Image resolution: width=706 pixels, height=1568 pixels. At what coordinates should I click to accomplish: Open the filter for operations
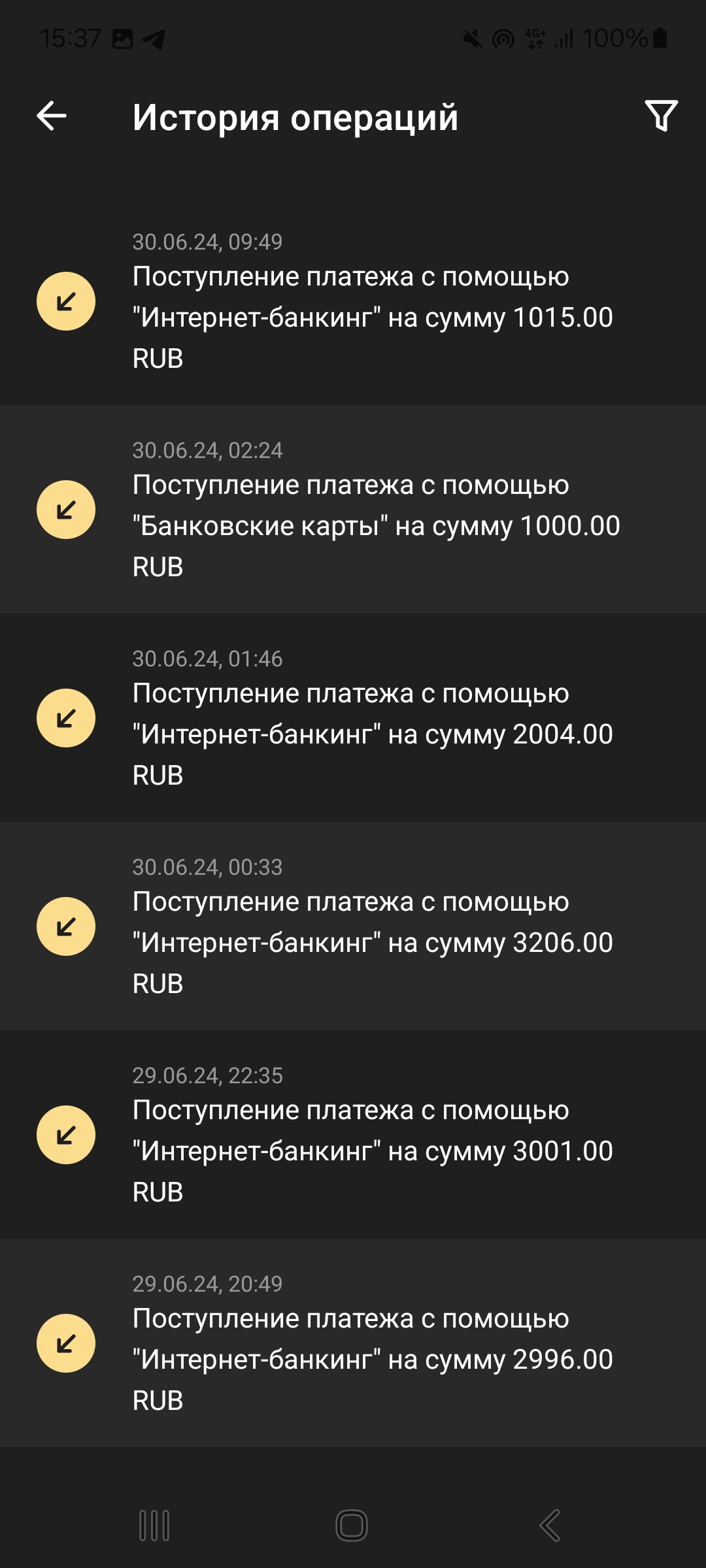tap(661, 116)
